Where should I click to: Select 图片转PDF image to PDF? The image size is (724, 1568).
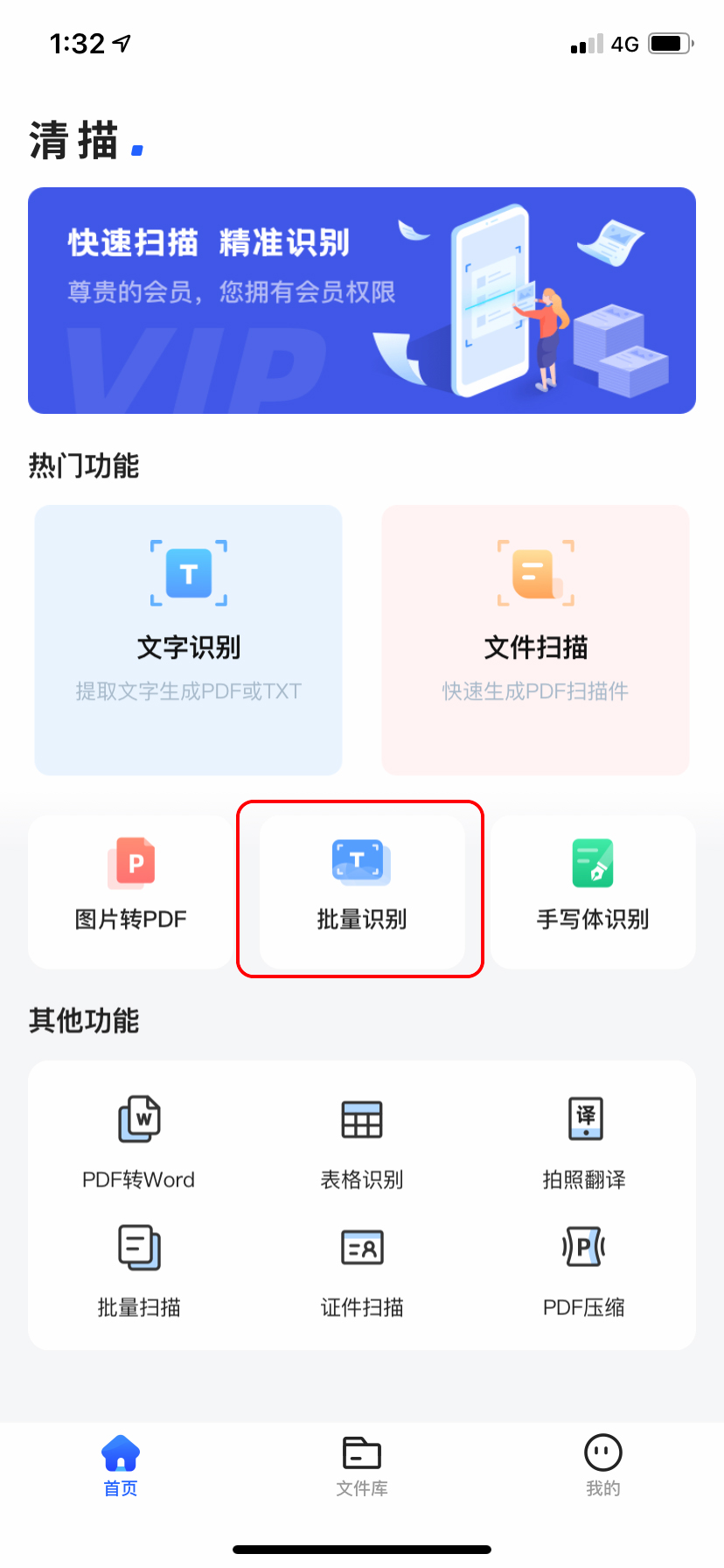131,891
